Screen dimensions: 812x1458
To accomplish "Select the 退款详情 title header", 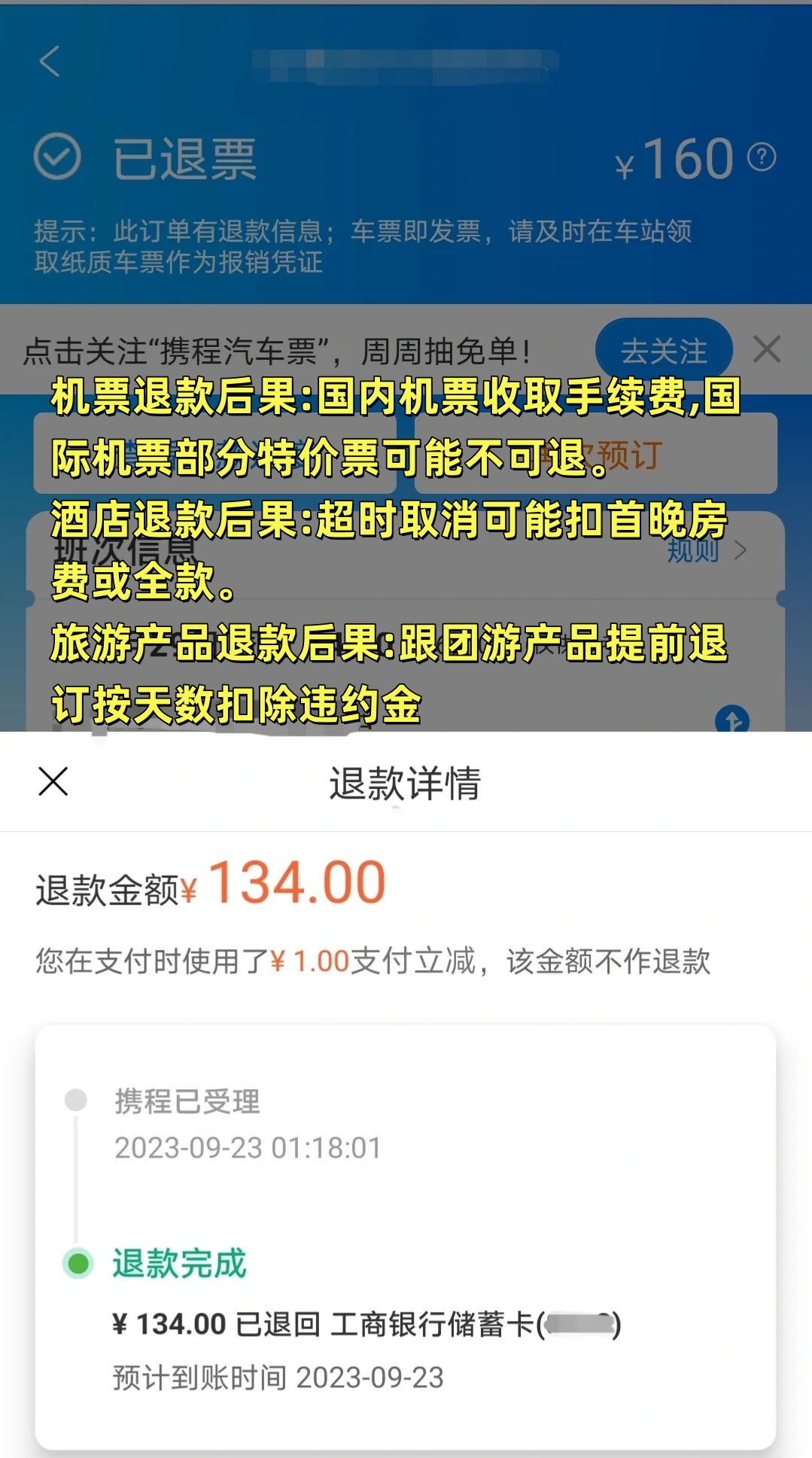I will coord(405,783).
